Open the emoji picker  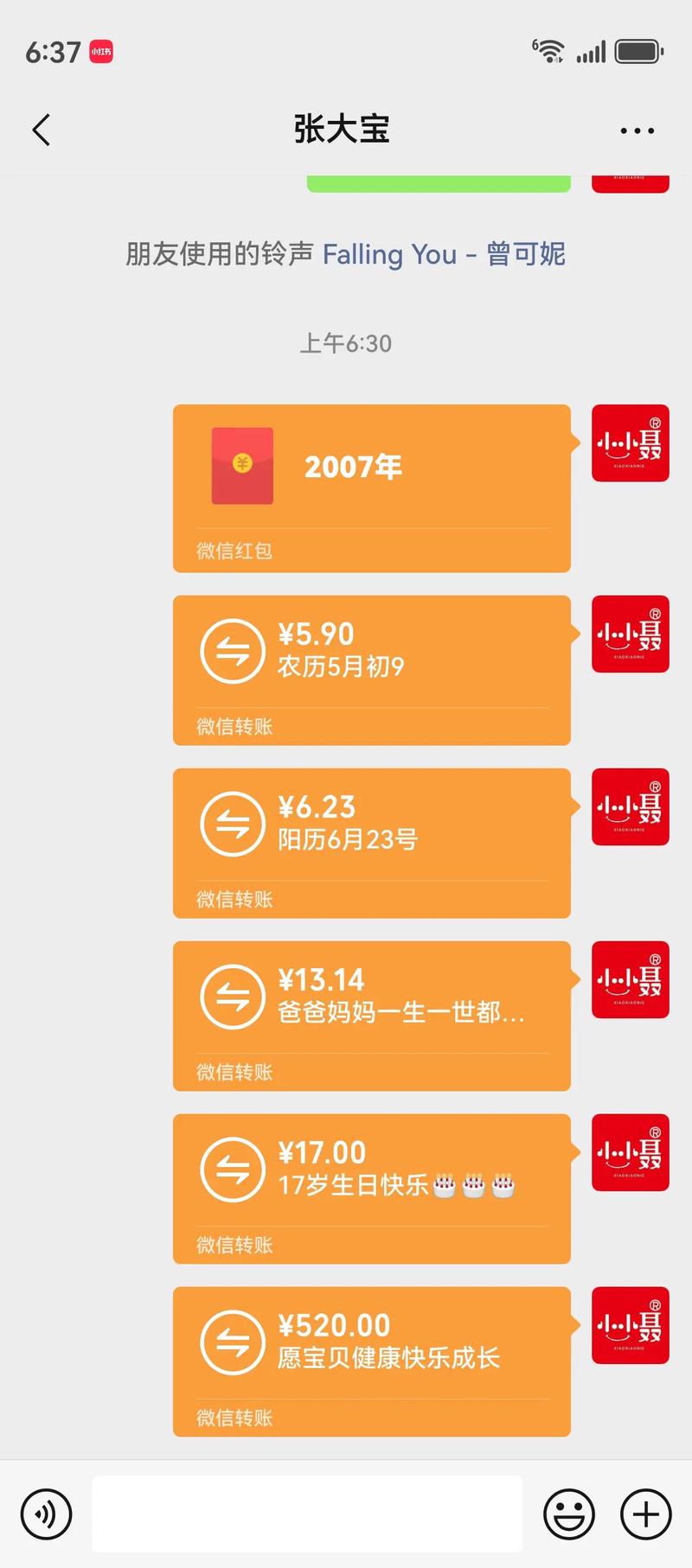[x=568, y=1514]
